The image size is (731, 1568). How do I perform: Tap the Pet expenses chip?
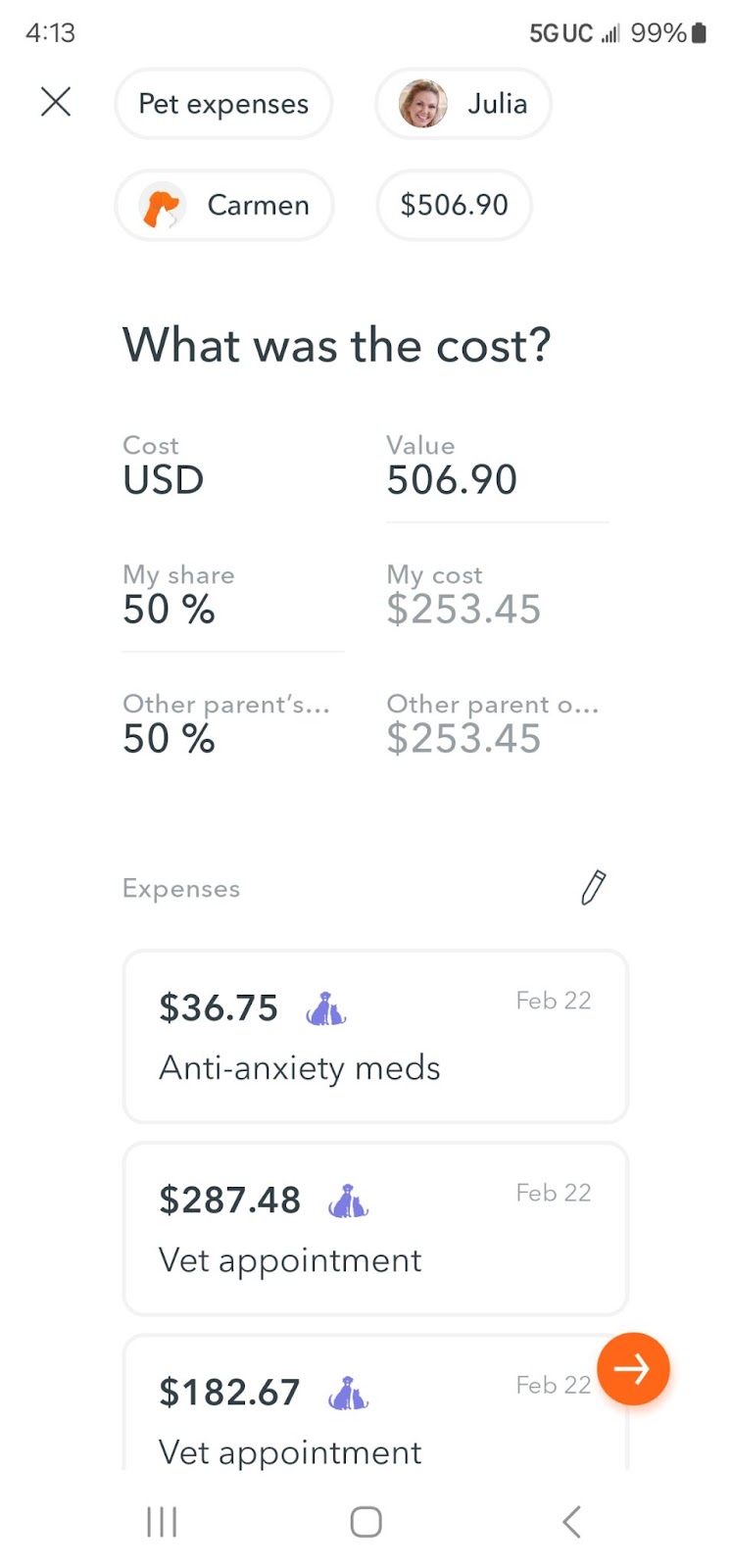pyautogui.click(x=223, y=104)
